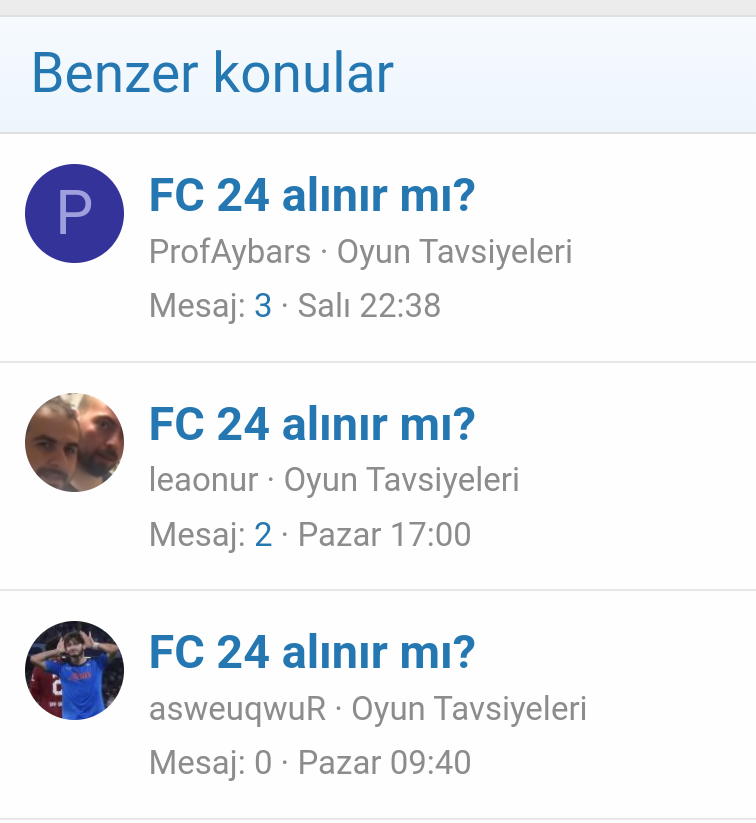This screenshot has height=823, width=756.
Task: Open leaonur's thread "FC 24 alınır mı?"
Action: coord(311,425)
